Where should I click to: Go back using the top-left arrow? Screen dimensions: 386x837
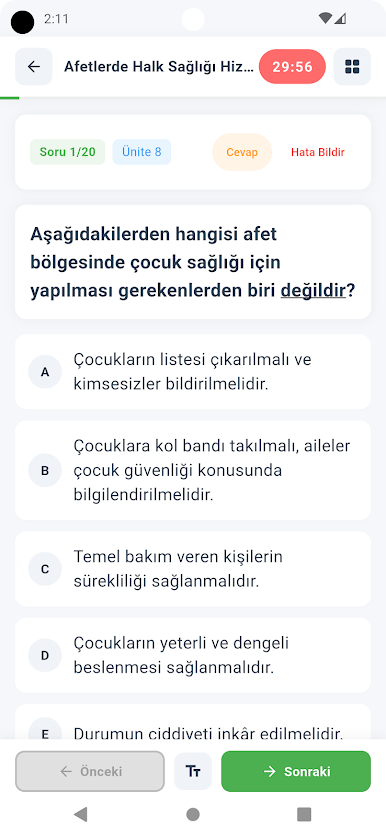[x=34, y=67]
